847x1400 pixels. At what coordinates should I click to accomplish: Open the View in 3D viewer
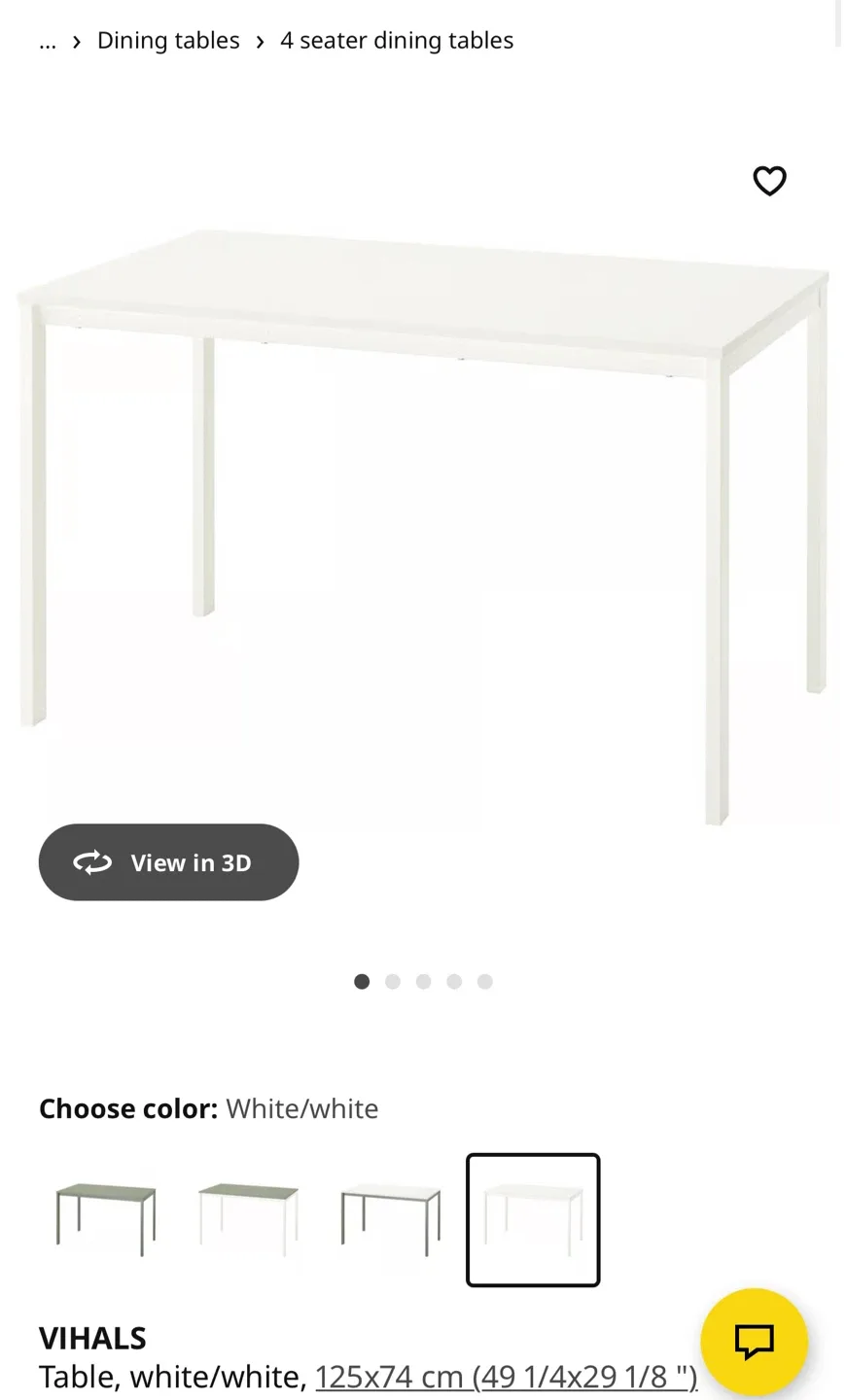point(168,862)
